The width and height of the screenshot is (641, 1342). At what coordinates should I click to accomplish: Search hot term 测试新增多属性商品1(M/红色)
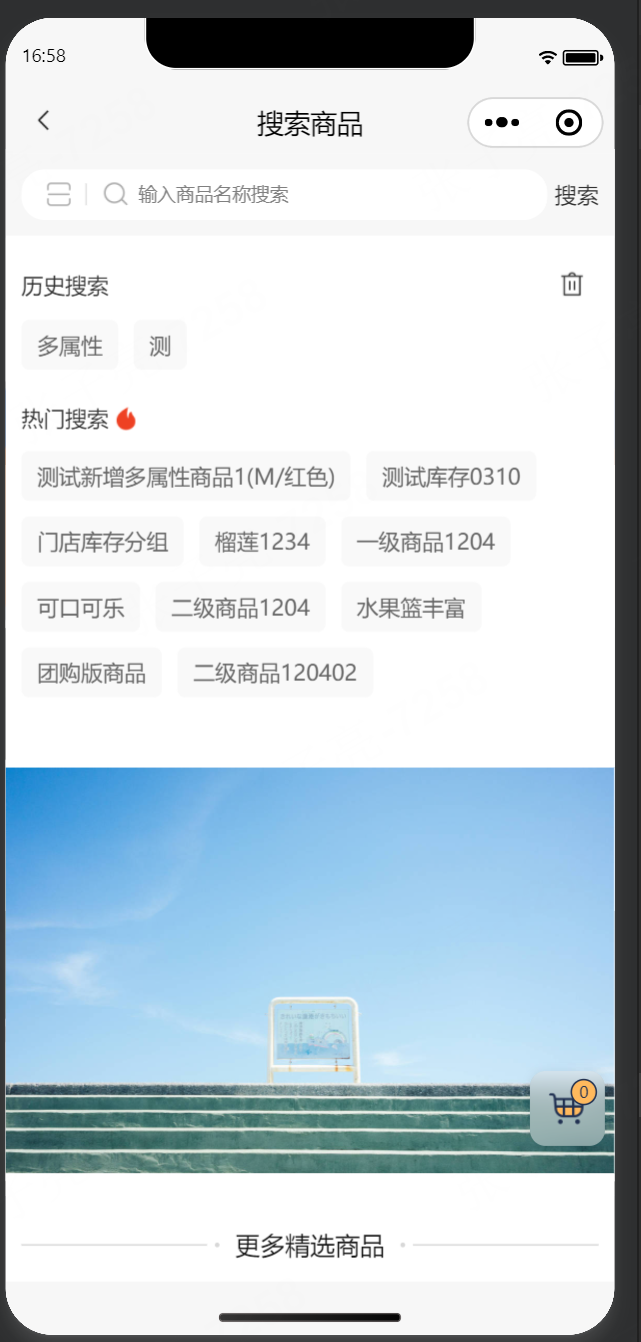click(x=186, y=476)
